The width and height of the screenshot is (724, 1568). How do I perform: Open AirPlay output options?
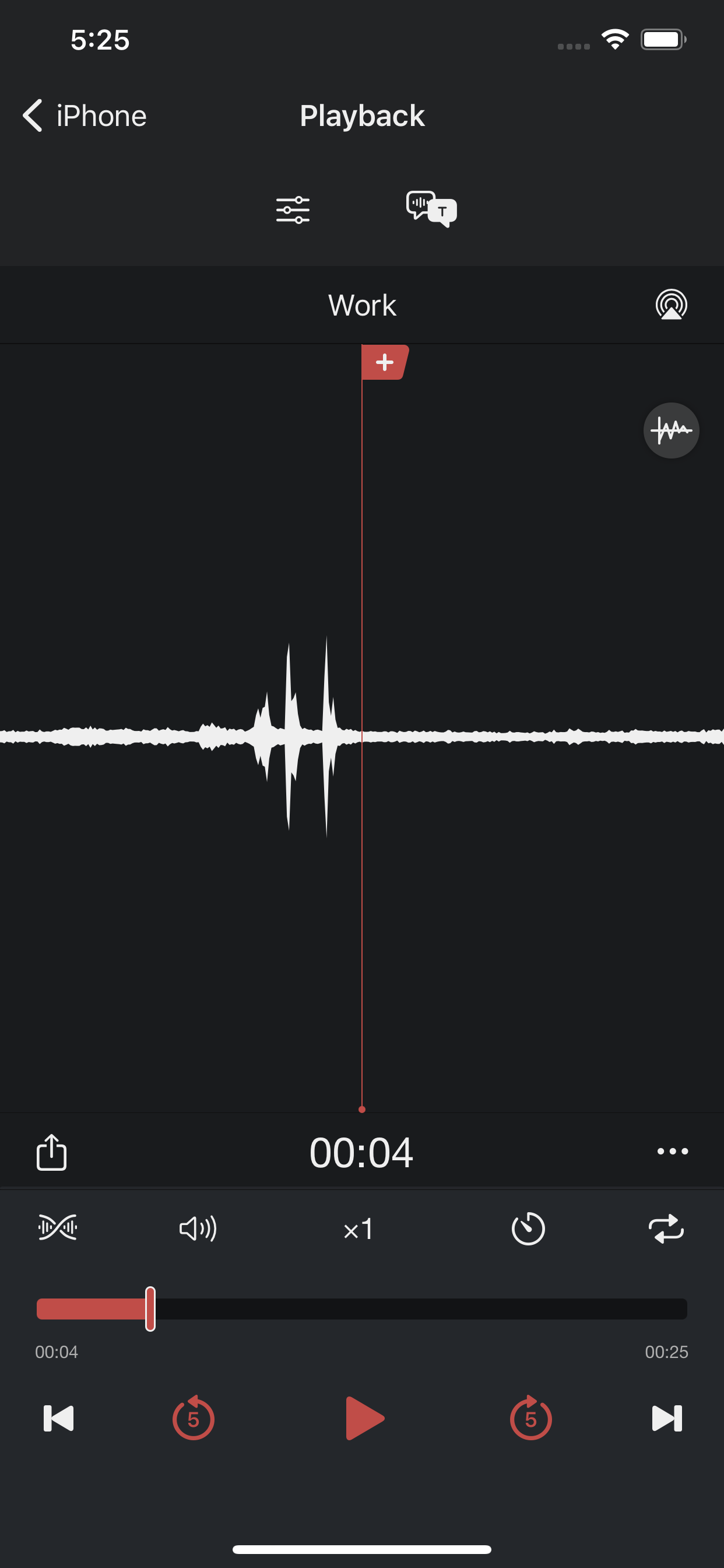pyautogui.click(x=671, y=305)
